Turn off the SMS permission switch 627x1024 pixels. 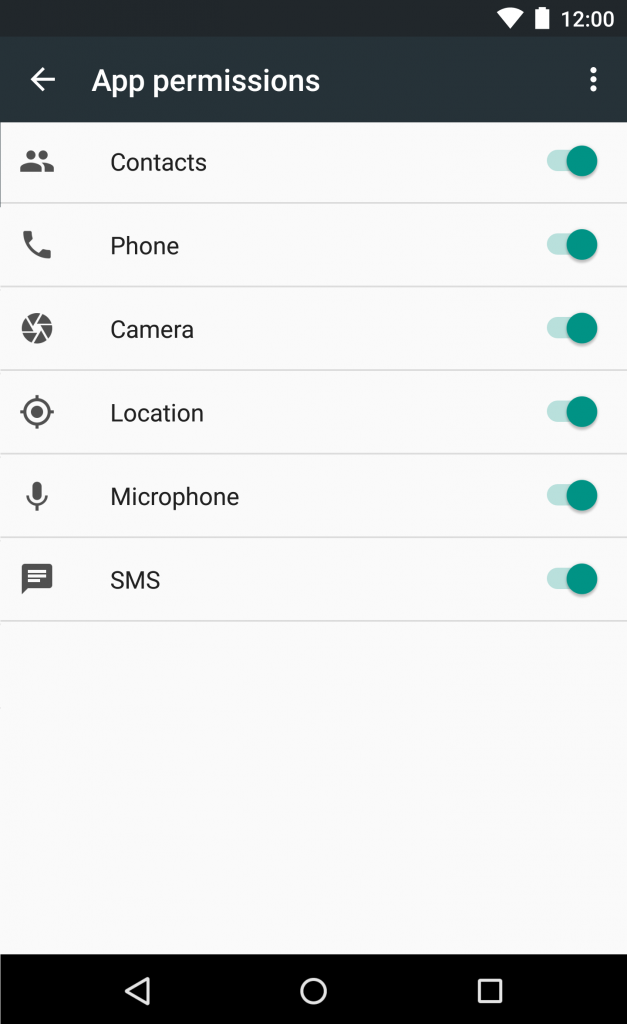[x=572, y=579]
